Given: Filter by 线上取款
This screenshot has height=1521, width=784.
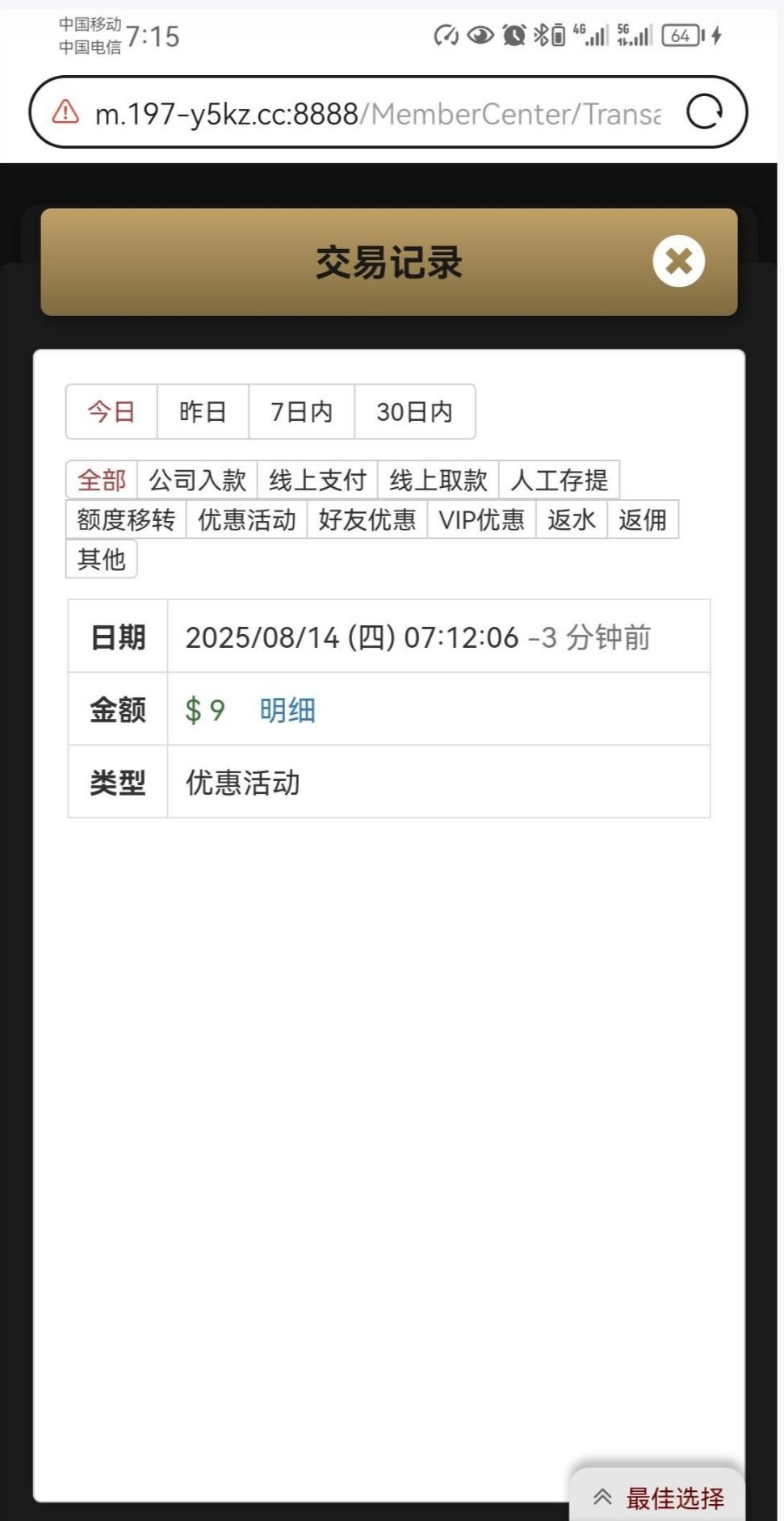Looking at the screenshot, I should (438, 480).
